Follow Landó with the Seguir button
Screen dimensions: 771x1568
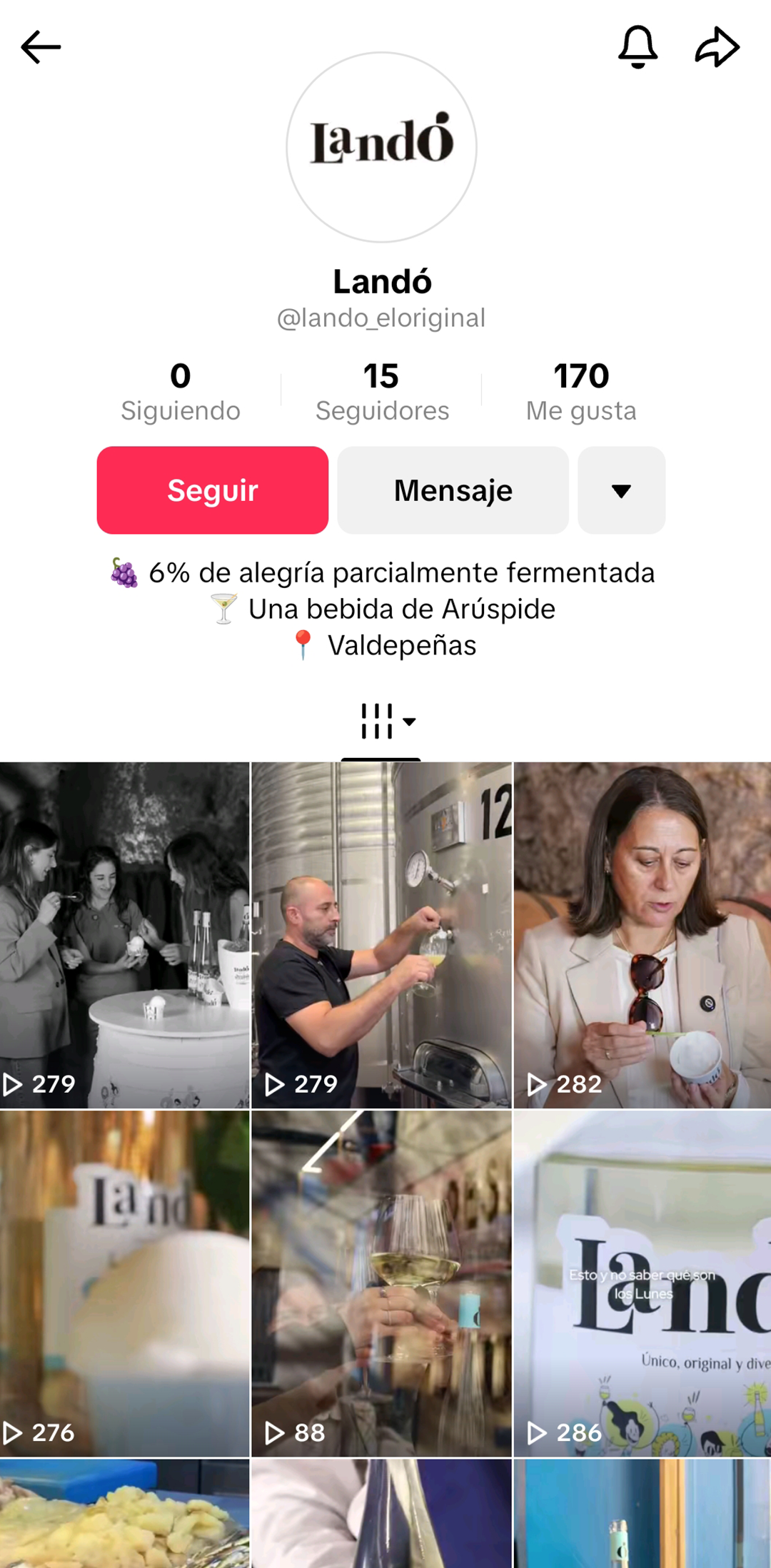coord(212,490)
